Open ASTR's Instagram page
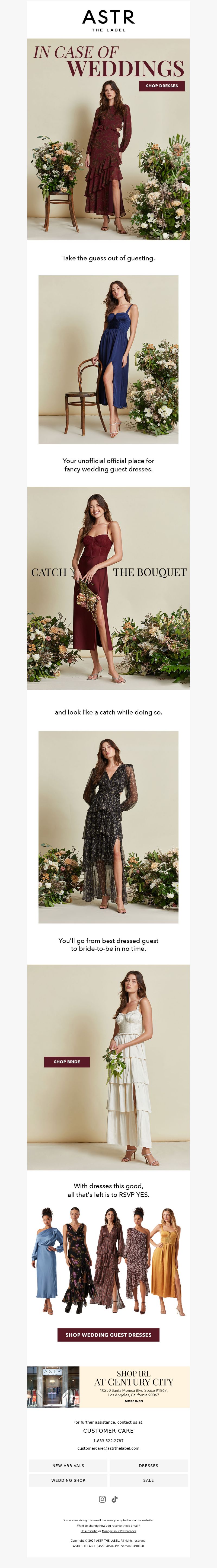The width and height of the screenshot is (217, 1568). tap(102, 1499)
